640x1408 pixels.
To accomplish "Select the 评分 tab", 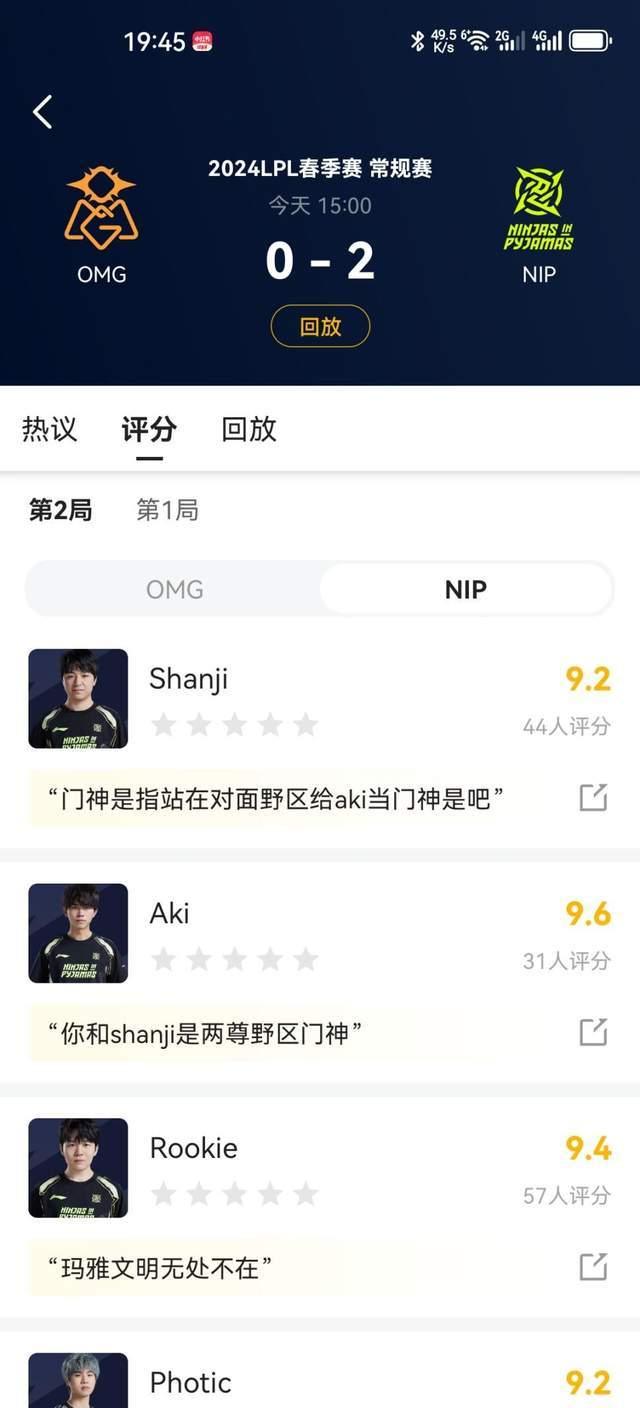I will click(x=149, y=429).
